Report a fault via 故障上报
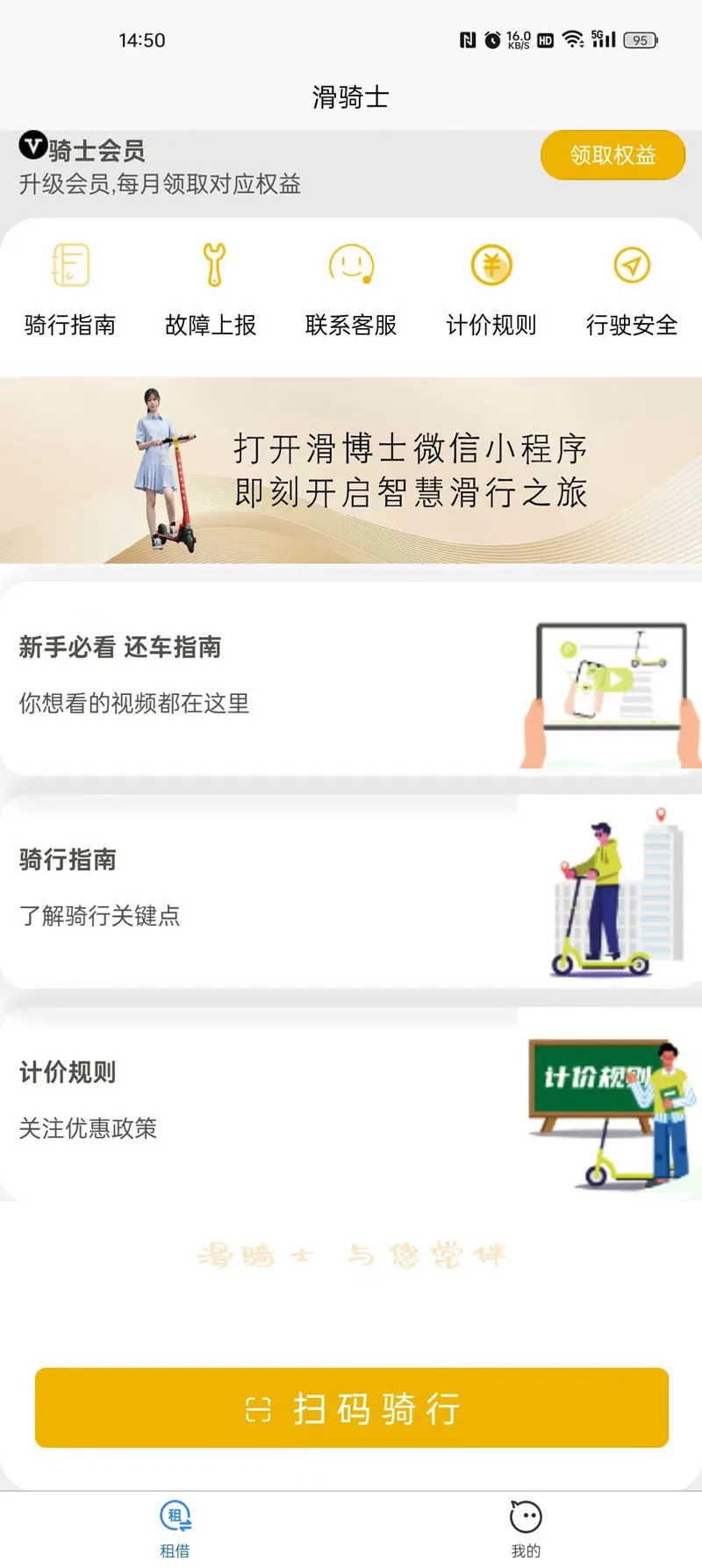This screenshot has height=1568, width=702. point(211,289)
